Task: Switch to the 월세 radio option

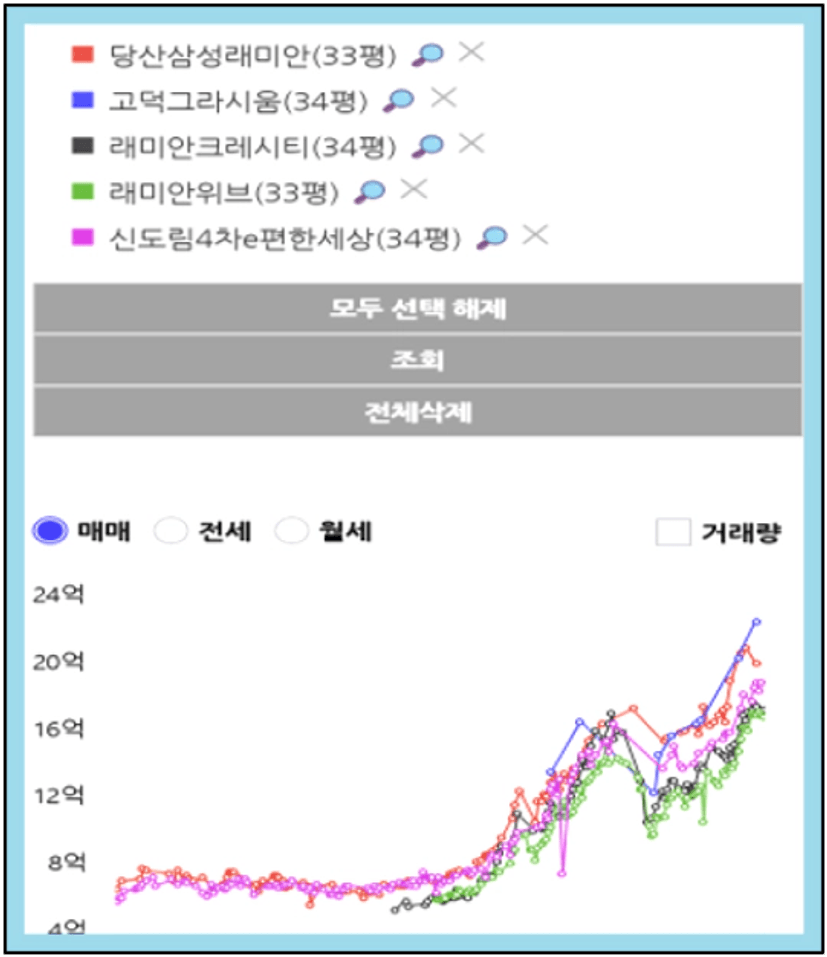Action: click(x=291, y=530)
